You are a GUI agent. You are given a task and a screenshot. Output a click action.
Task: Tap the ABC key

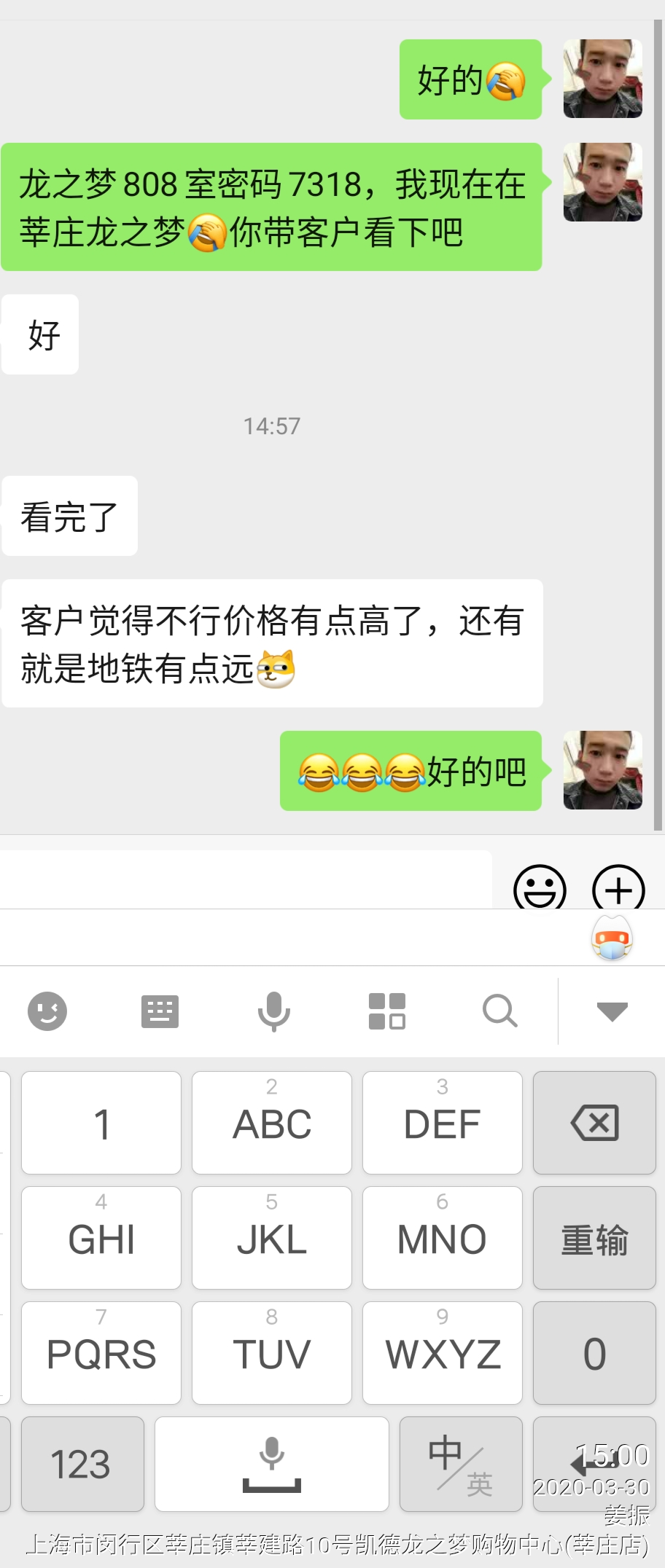(271, 1123)
